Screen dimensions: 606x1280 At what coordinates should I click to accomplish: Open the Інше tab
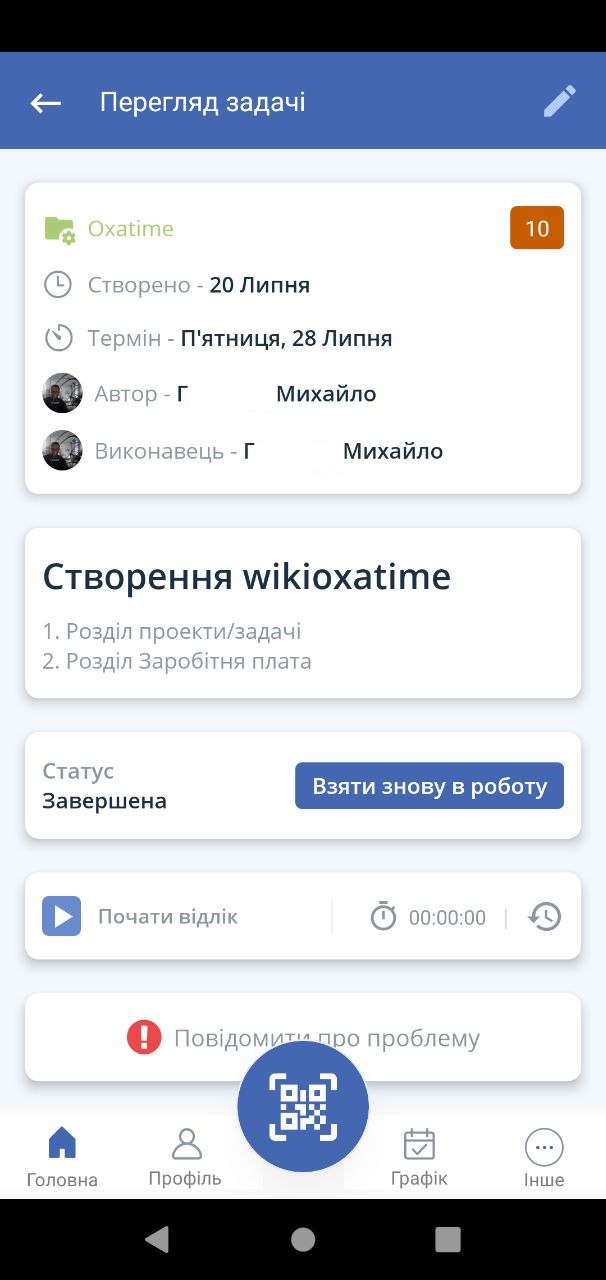pyautogui.click(x=544, y=1157)
